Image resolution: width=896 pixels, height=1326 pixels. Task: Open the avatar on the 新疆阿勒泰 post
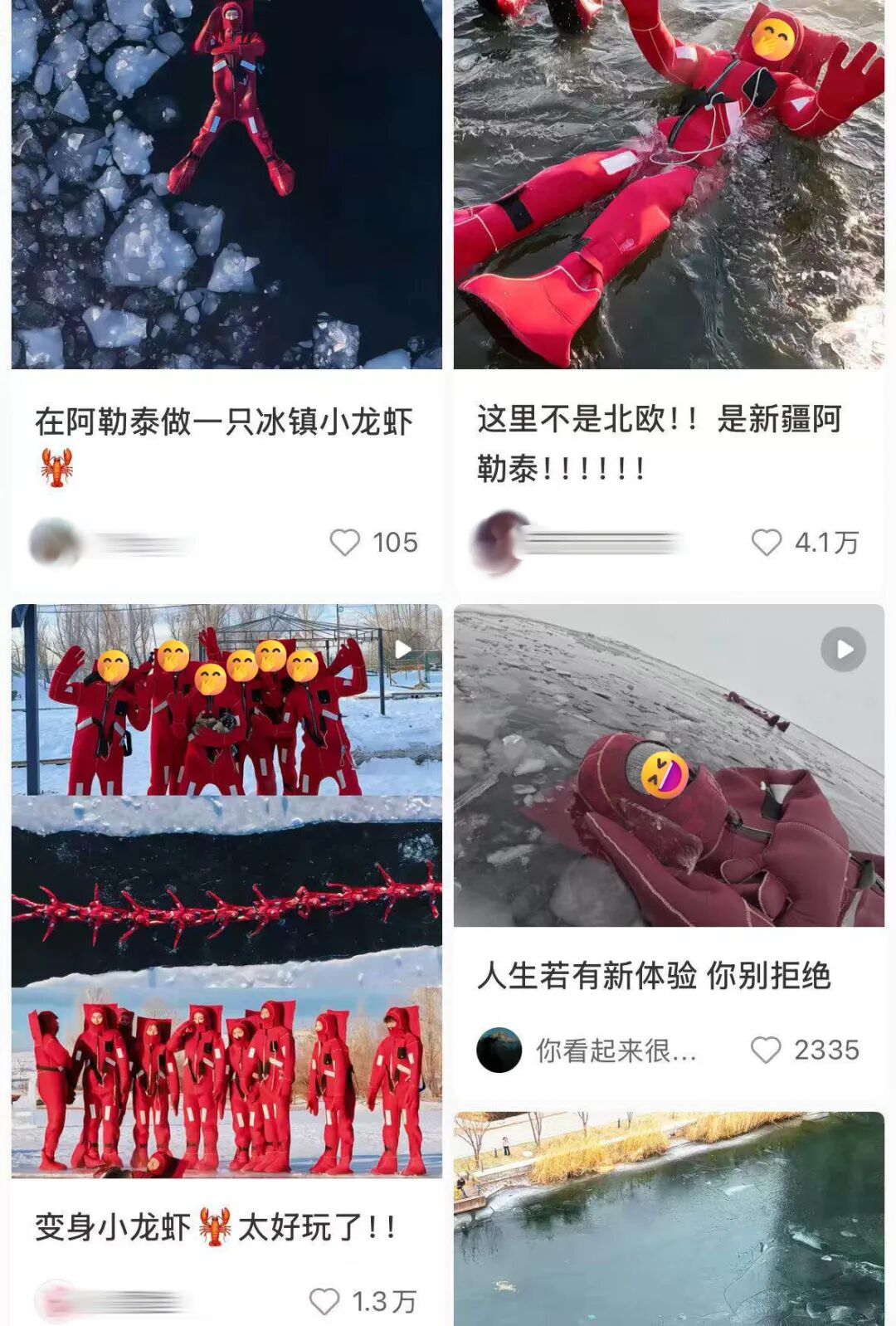pos(494,541)
